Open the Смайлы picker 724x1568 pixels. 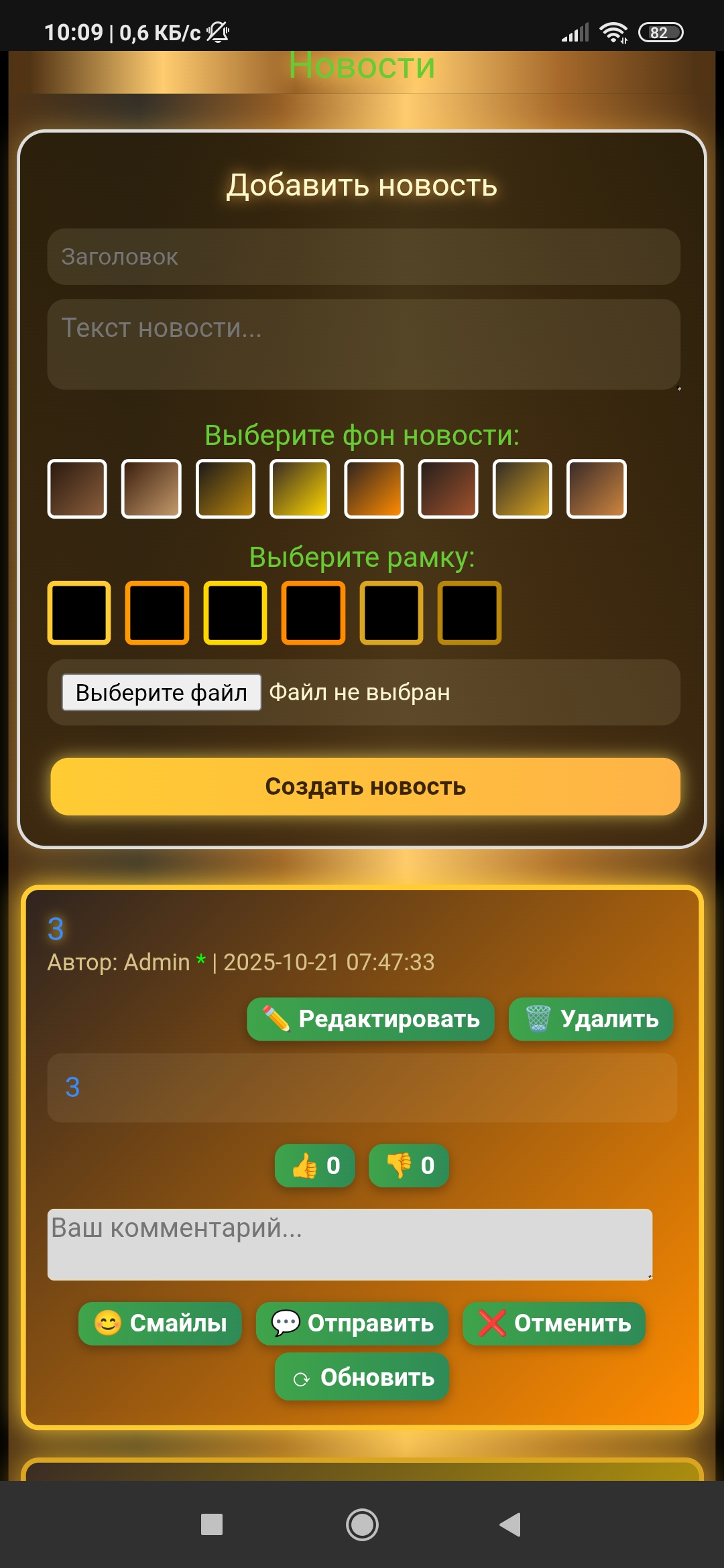click(x=160, y=1323)
